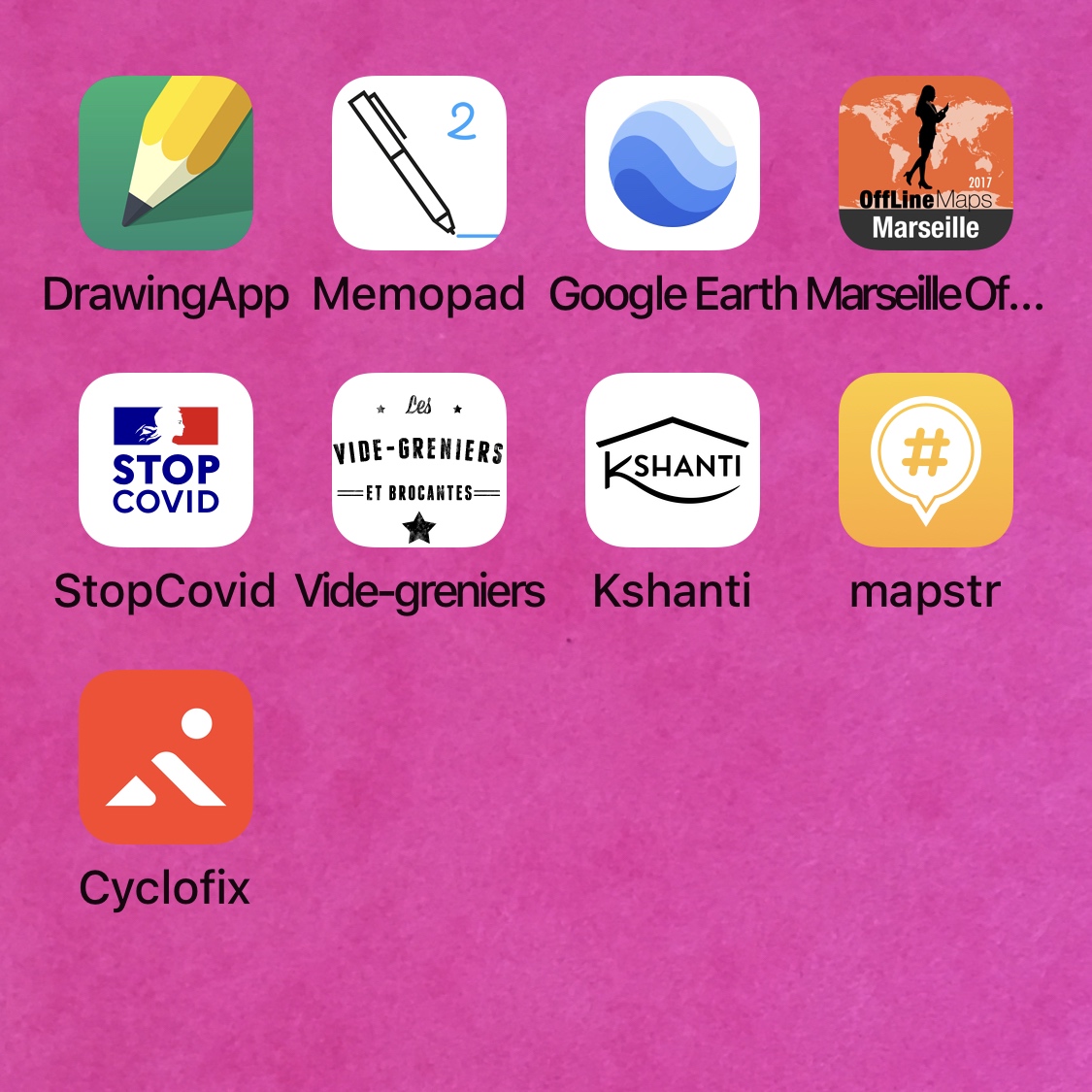This screenshot has height=1092, width=1092.
Task: Open the Marseille Offline Maps app
Action: (926, 163)
